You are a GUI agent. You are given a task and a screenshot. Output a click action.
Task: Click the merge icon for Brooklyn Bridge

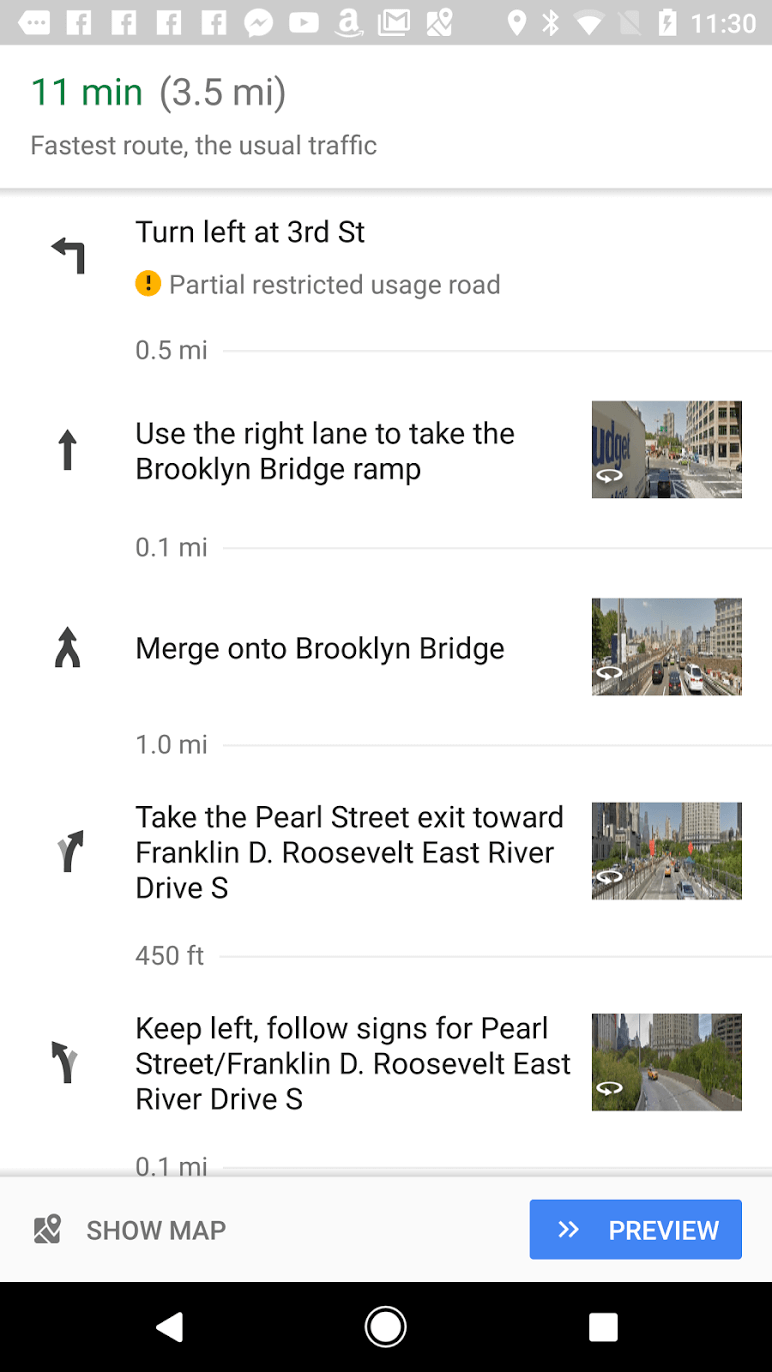tap(66, 647)
